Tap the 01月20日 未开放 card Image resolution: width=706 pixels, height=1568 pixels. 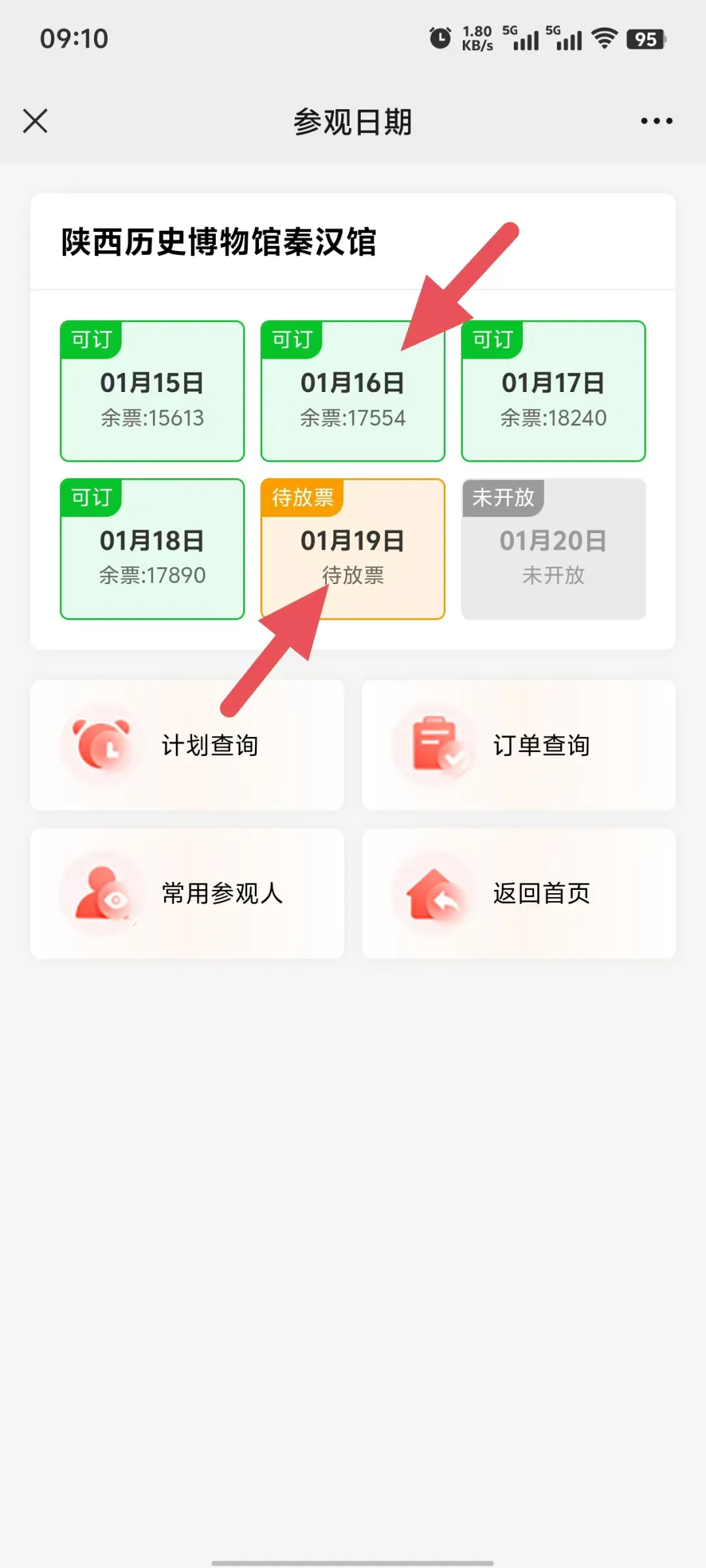554,549
